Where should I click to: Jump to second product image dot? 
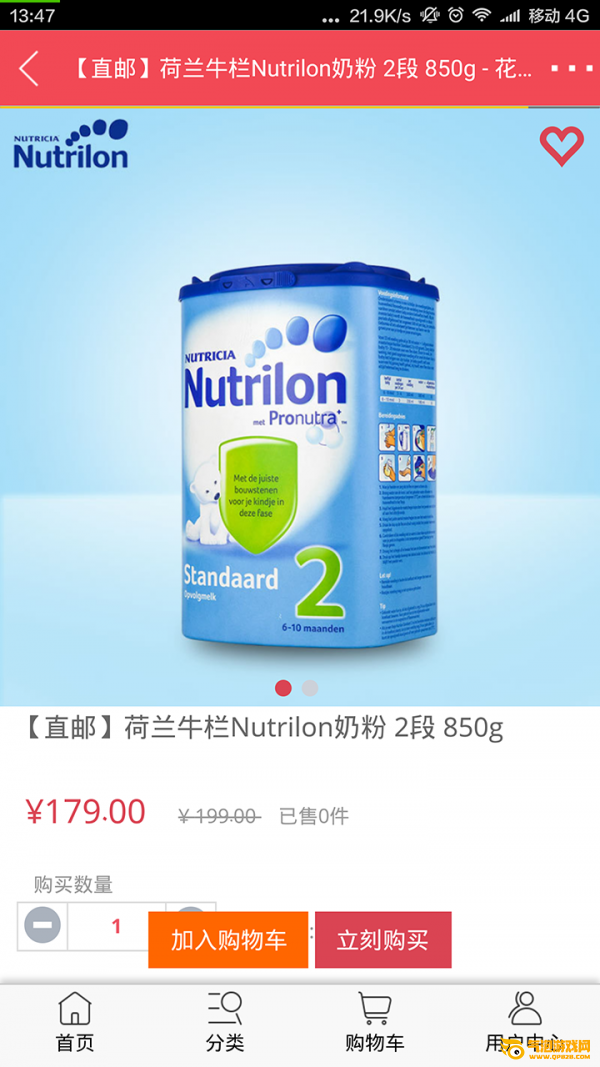pos(310,688)
